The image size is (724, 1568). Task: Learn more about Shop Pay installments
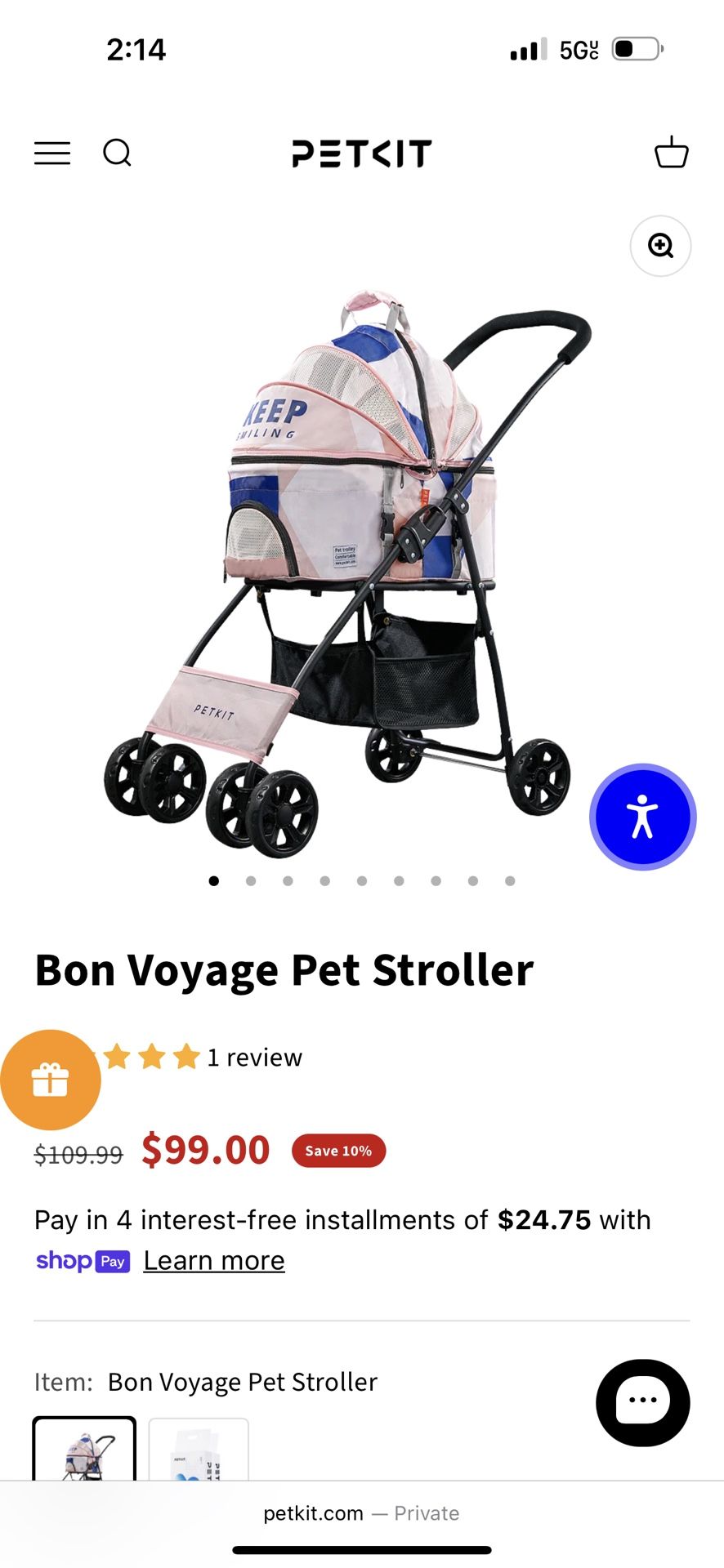coord(214,1260)
